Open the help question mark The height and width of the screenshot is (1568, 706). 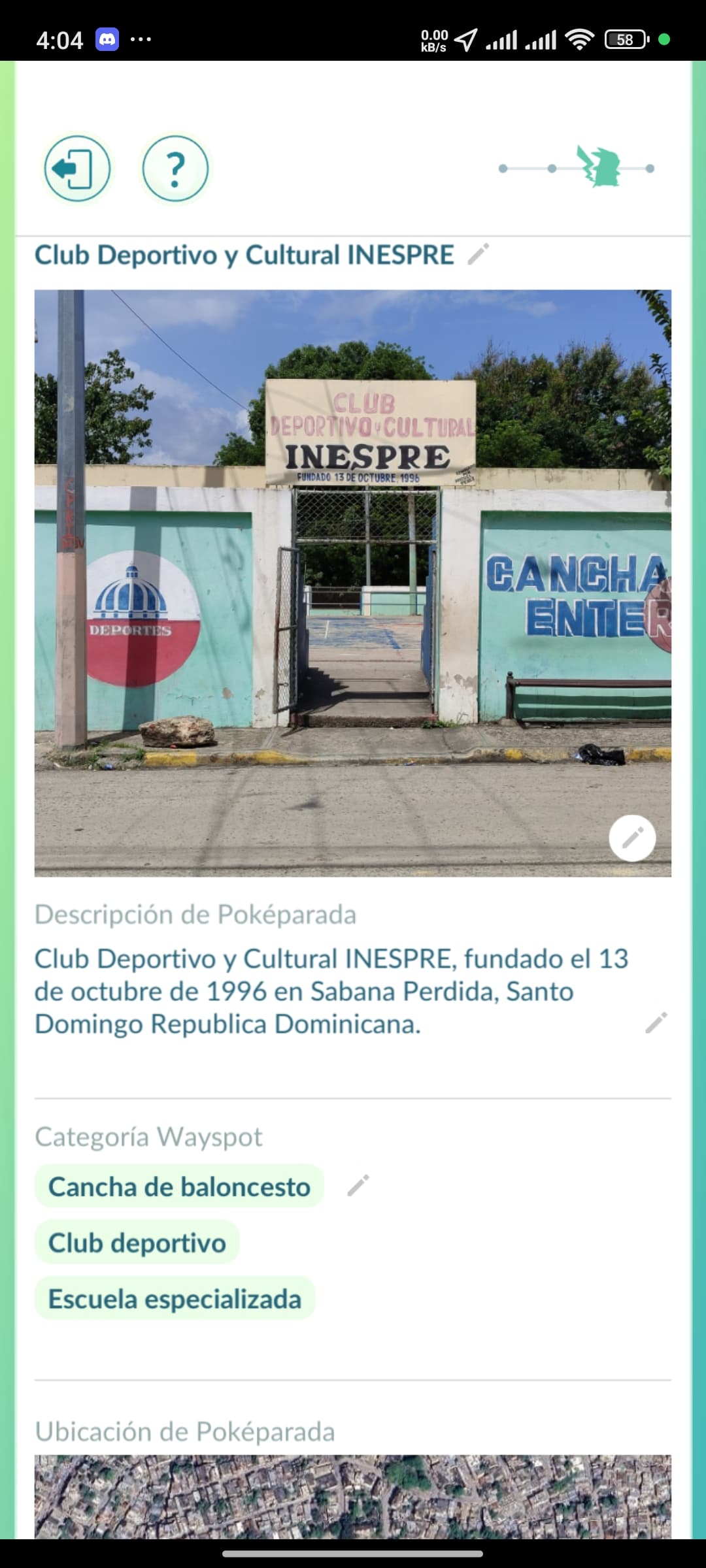pos(175,169)
